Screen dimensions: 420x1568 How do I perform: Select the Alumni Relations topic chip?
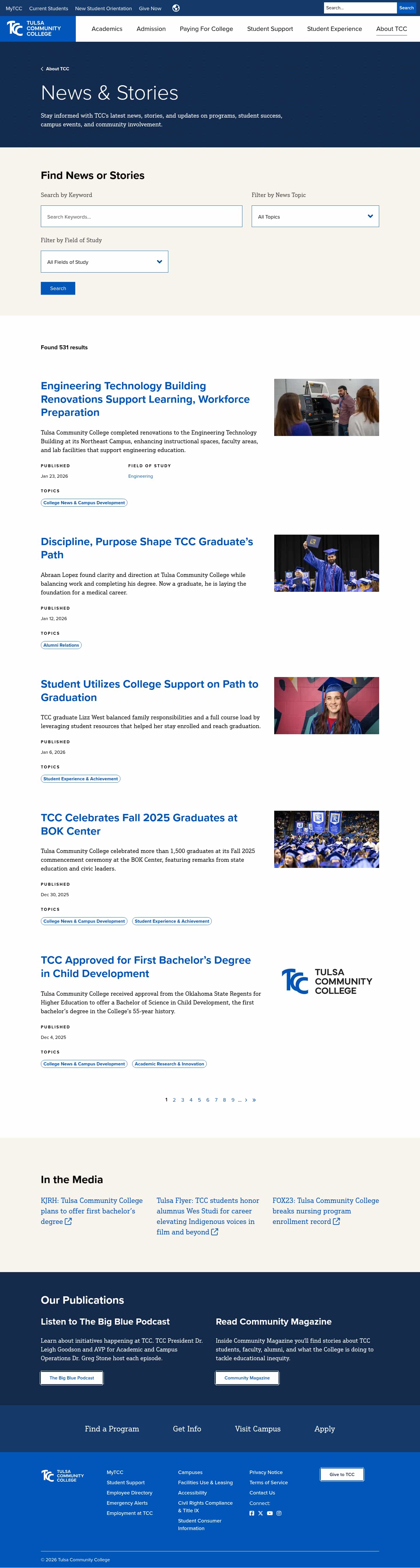61,645
